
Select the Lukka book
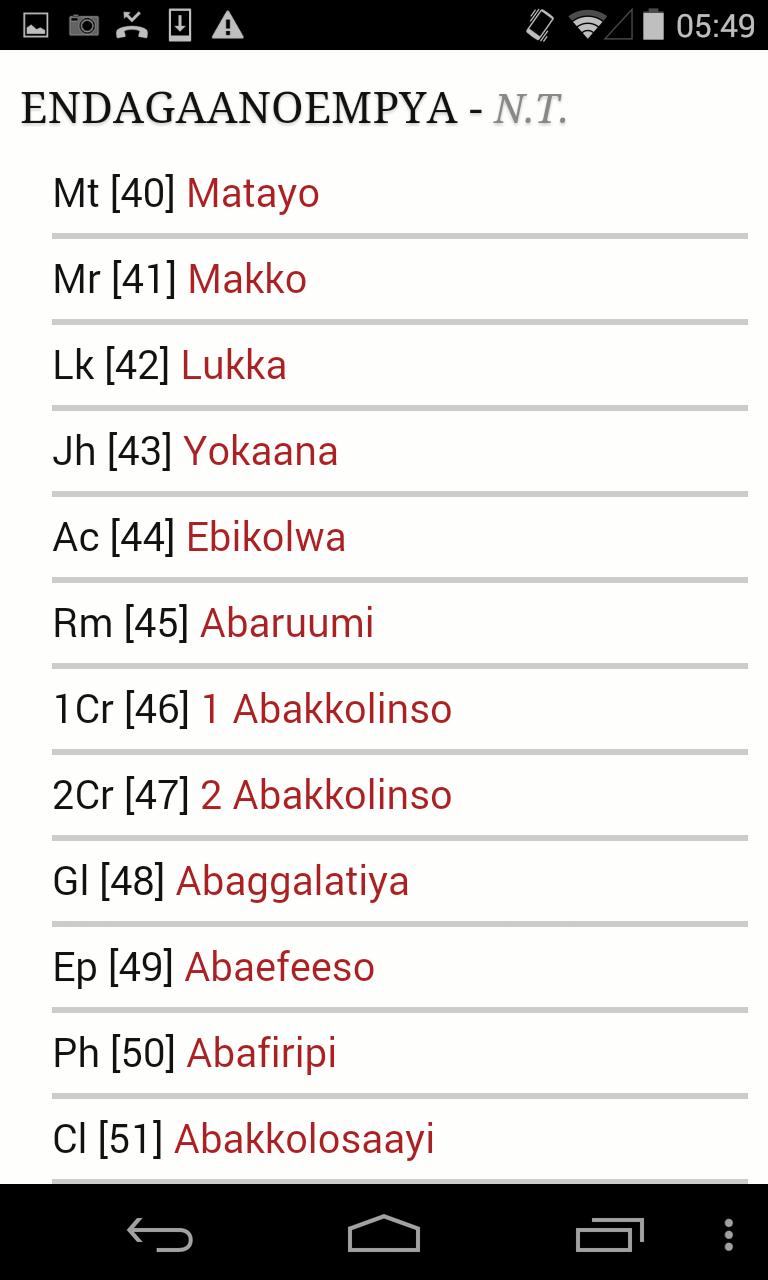(233, 366)
